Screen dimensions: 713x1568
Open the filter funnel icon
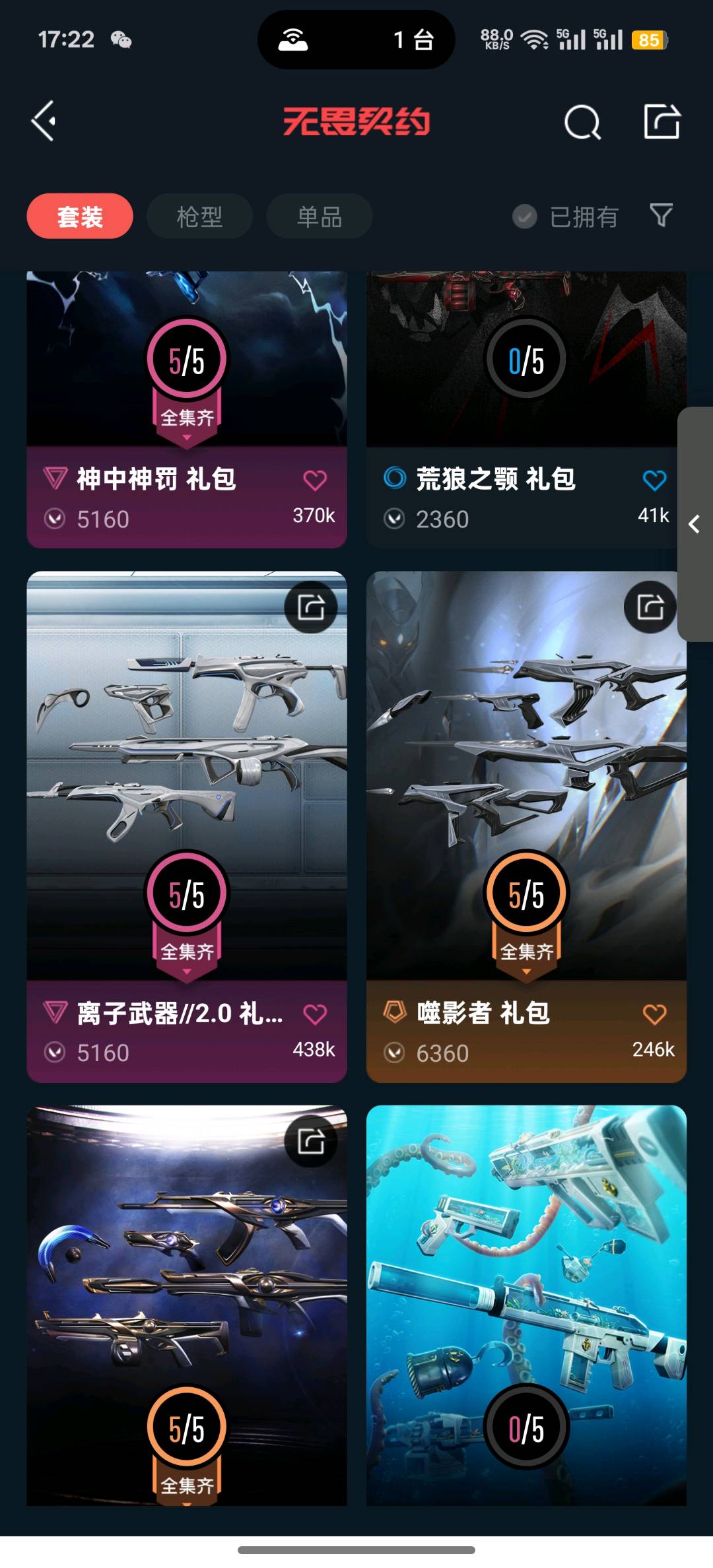[x=661, y=215]
